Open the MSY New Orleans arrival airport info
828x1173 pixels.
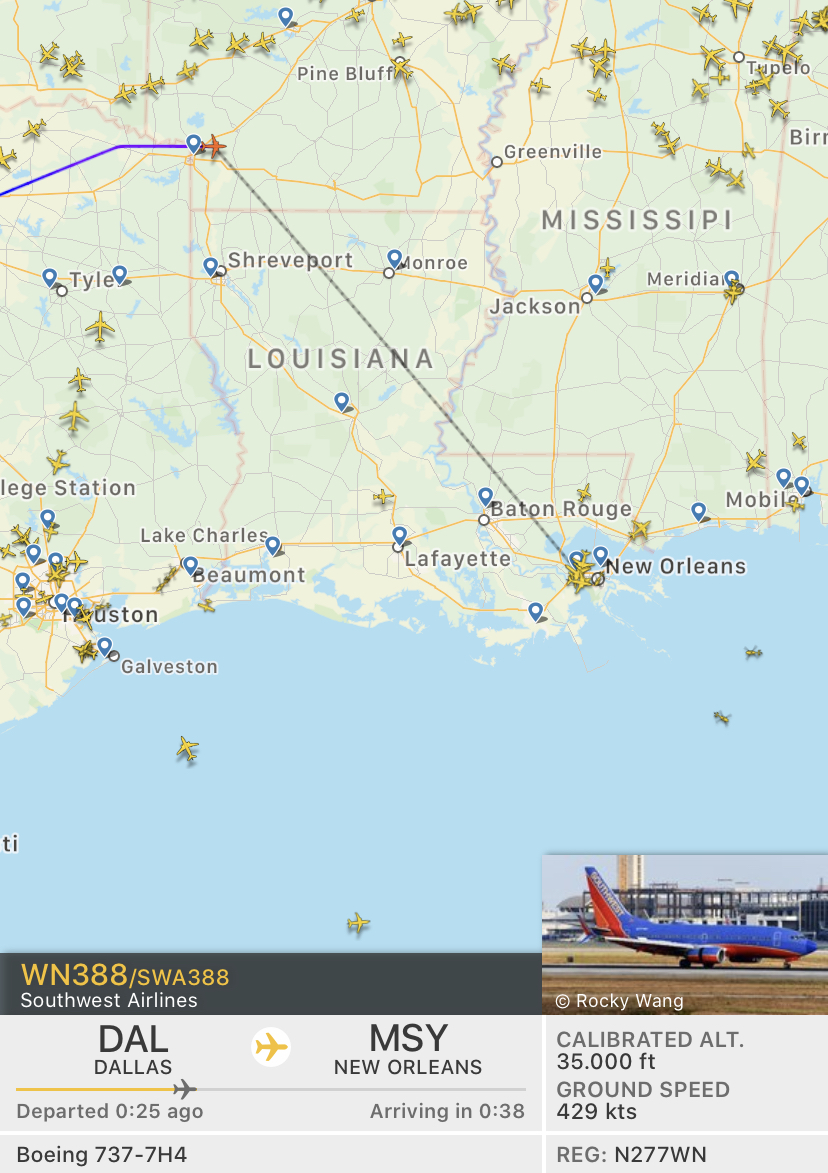click(x=408, y=1048)
